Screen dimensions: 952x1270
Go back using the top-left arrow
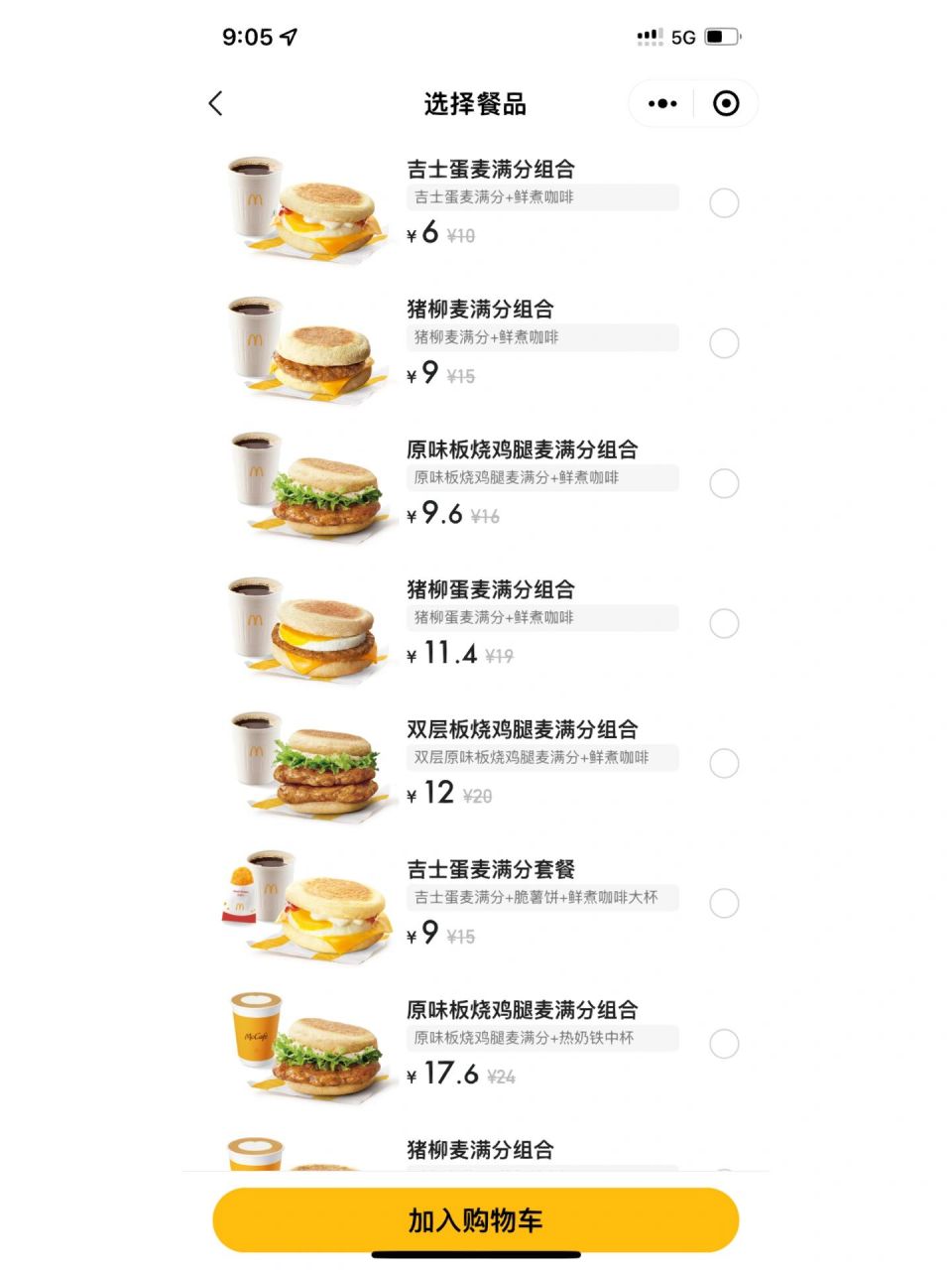[216, 103]
